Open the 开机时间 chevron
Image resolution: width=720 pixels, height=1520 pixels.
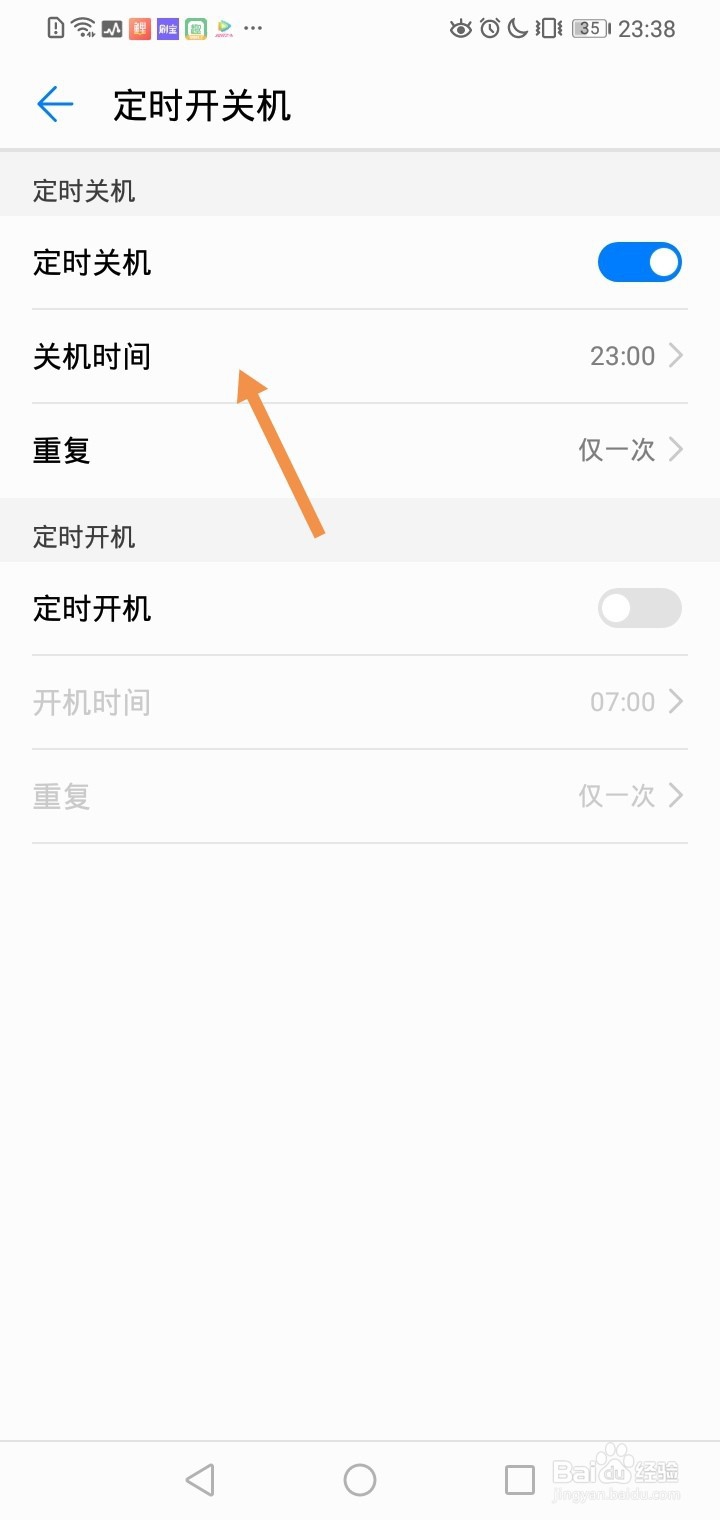[676, 701]
